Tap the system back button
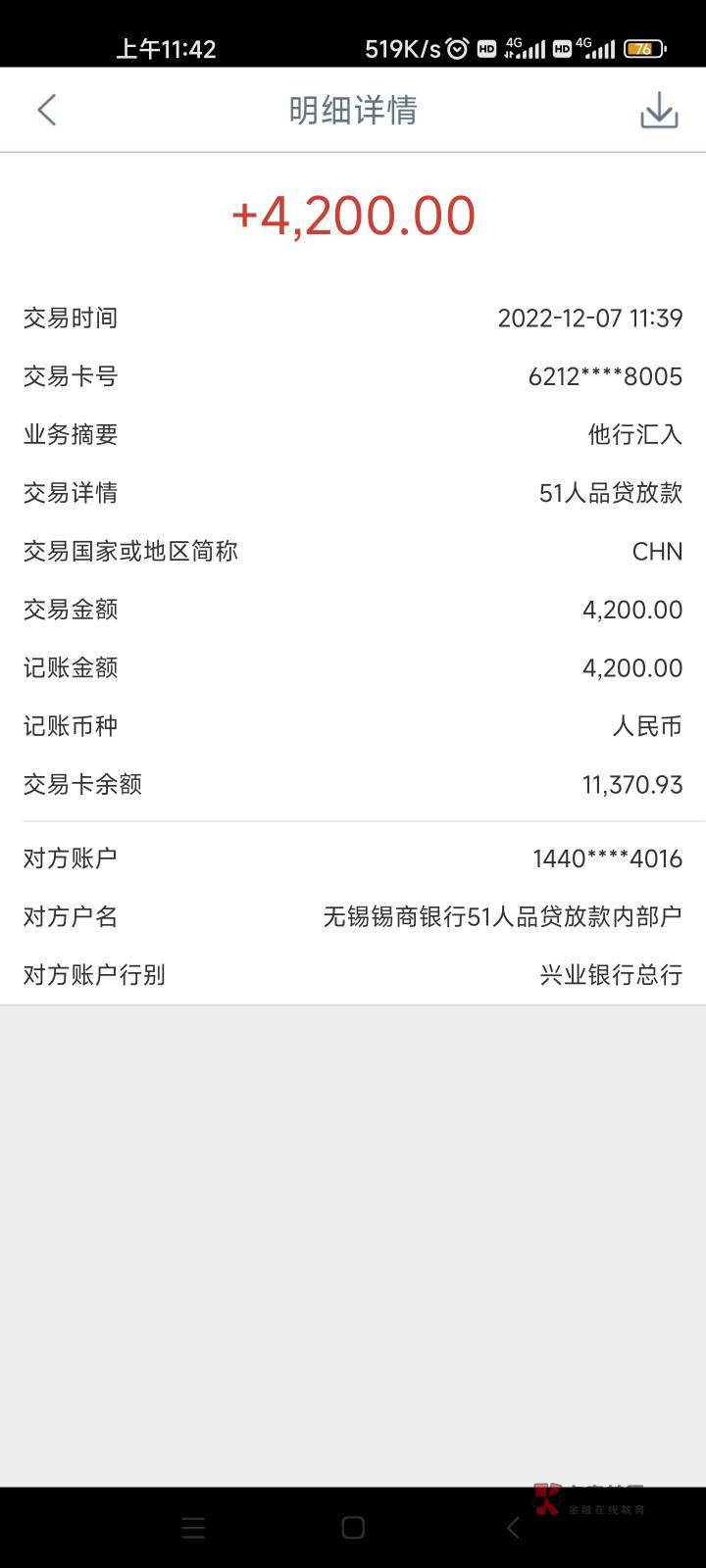 (x=513, y=1527)
